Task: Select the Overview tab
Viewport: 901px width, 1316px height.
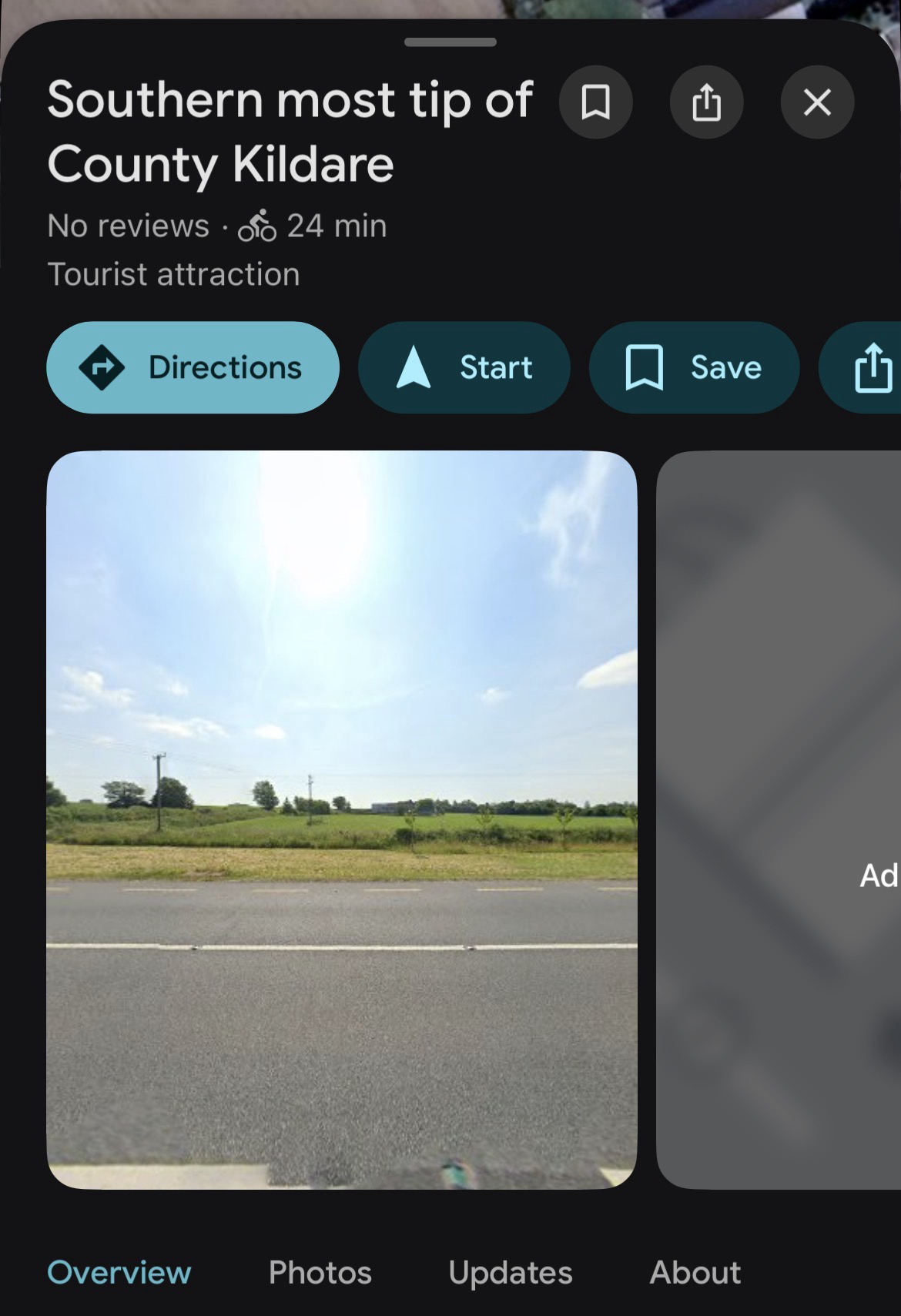Action: click(x=119, y=1272)
